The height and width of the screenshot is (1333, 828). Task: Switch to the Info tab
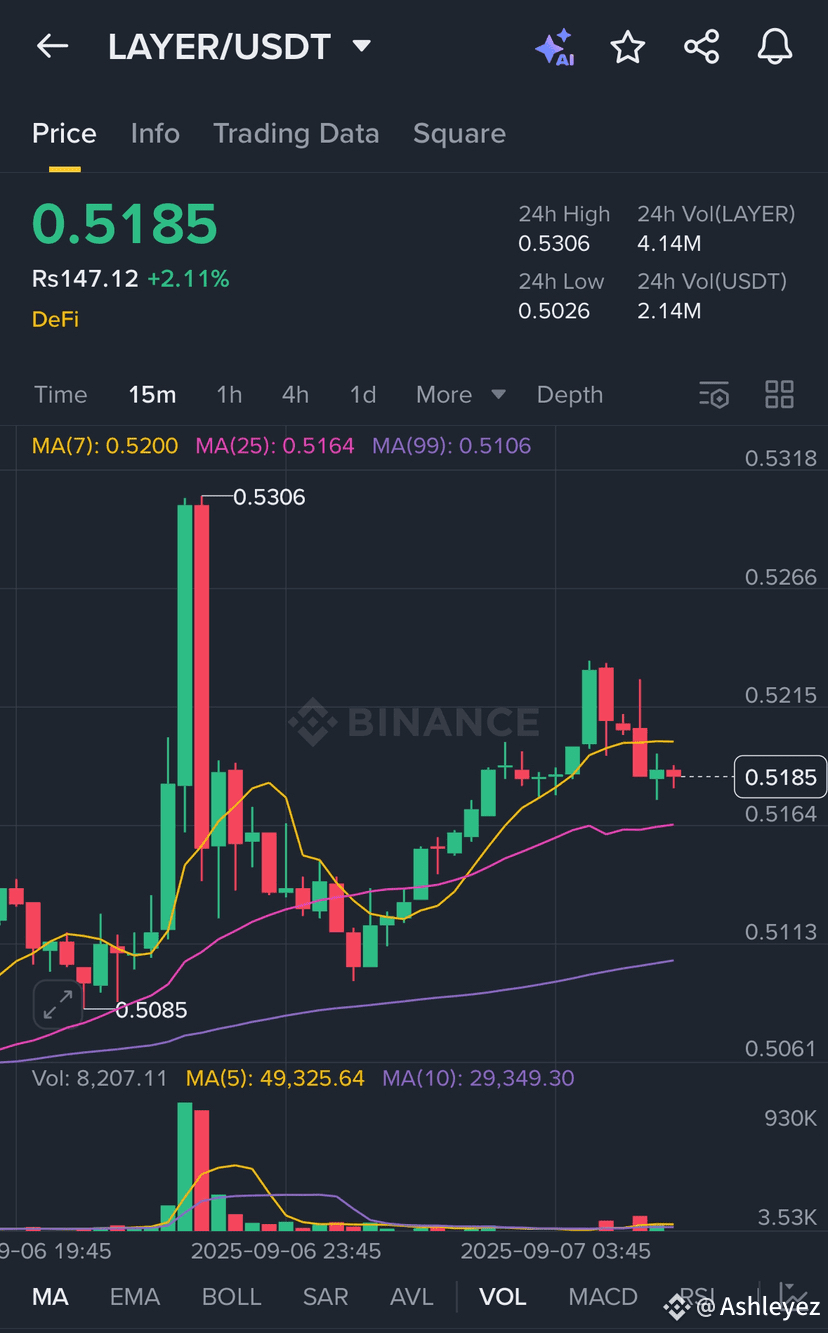(155, 134)
